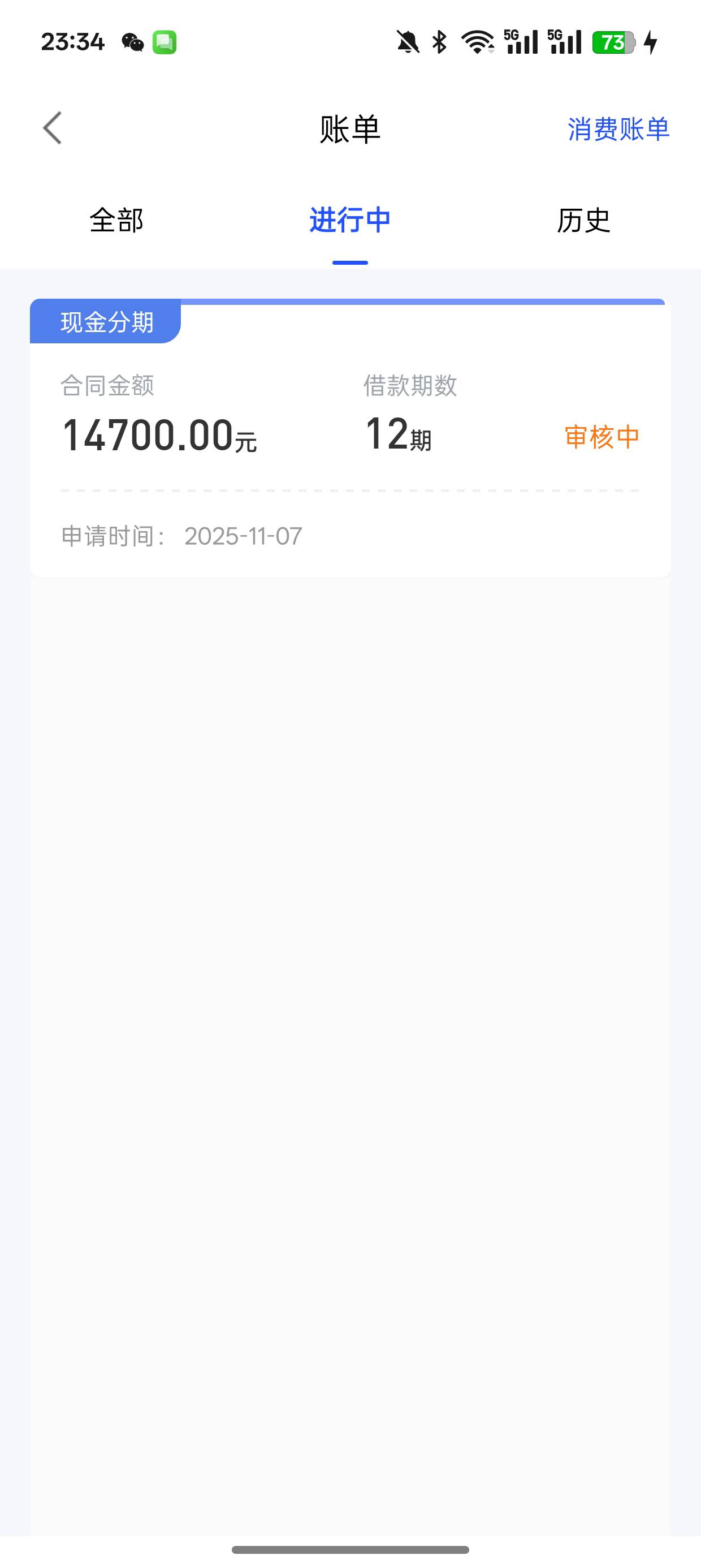Open the 消费账单 link
This screenshot has height=1568, width=701.
click(618, 129)
